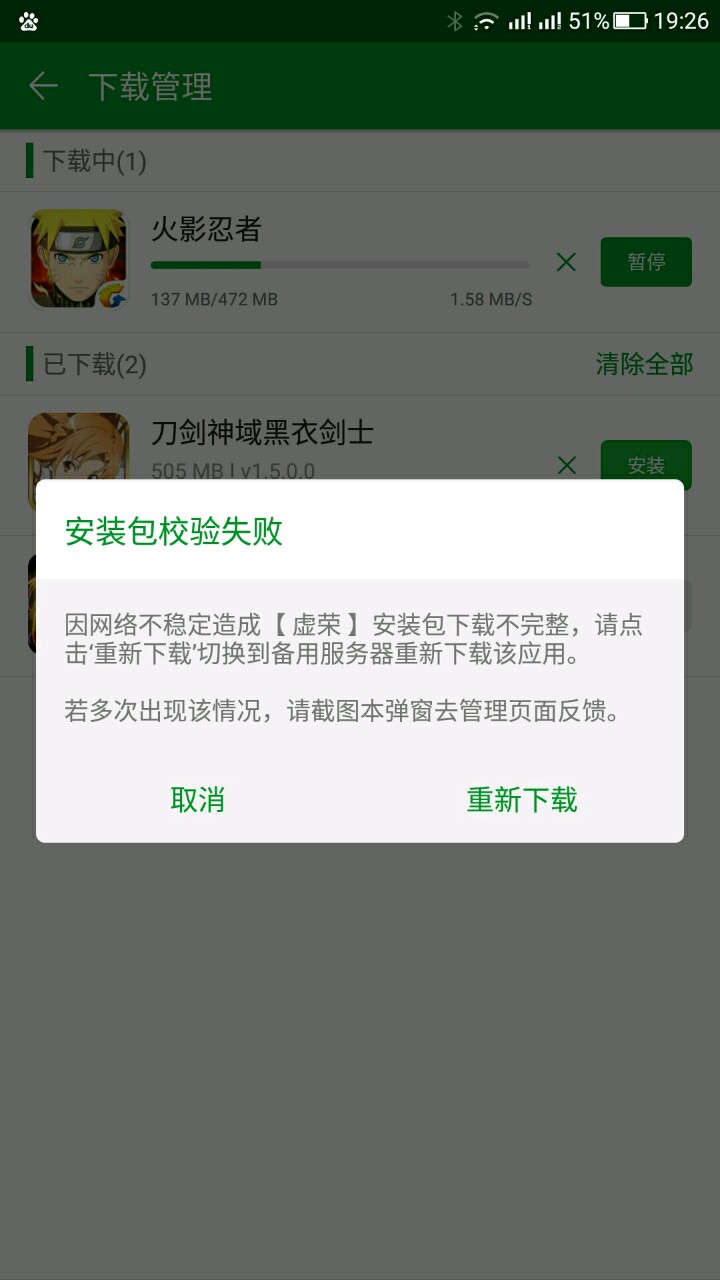Tap 取消 to dismiss the dialog
This screenshot has width=720, height=1280.
pyautogui.click(x=198, y=800)
